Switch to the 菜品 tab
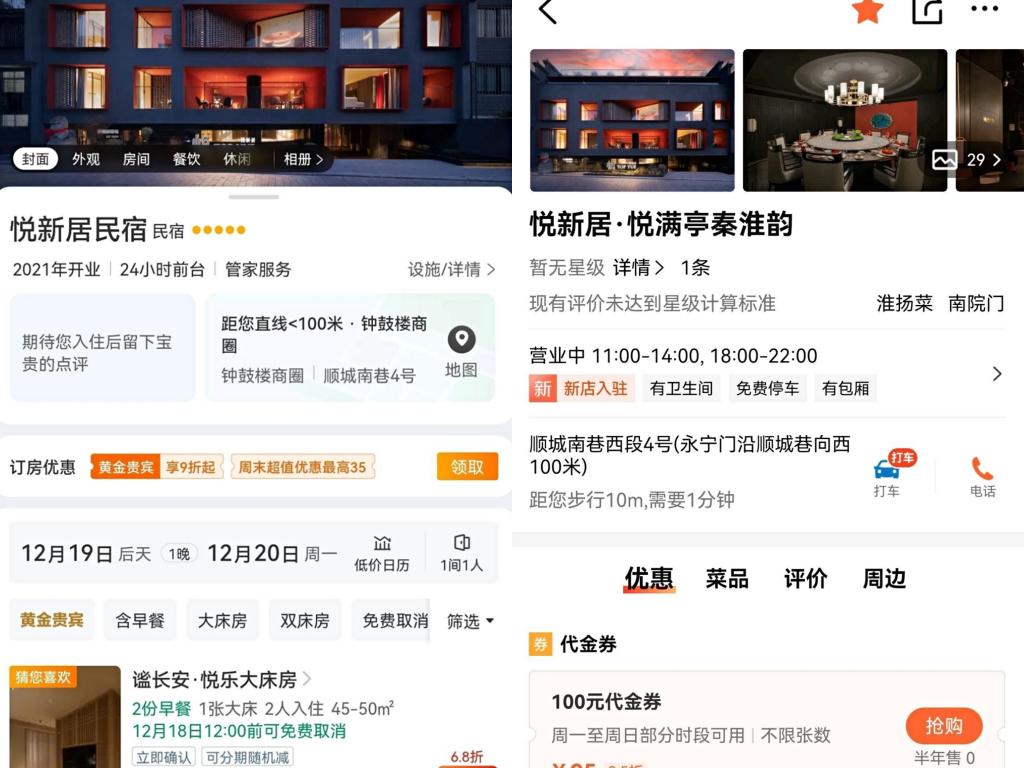Image resolution: width=1024 pixels, height=768 pixels. pos(727,578)
